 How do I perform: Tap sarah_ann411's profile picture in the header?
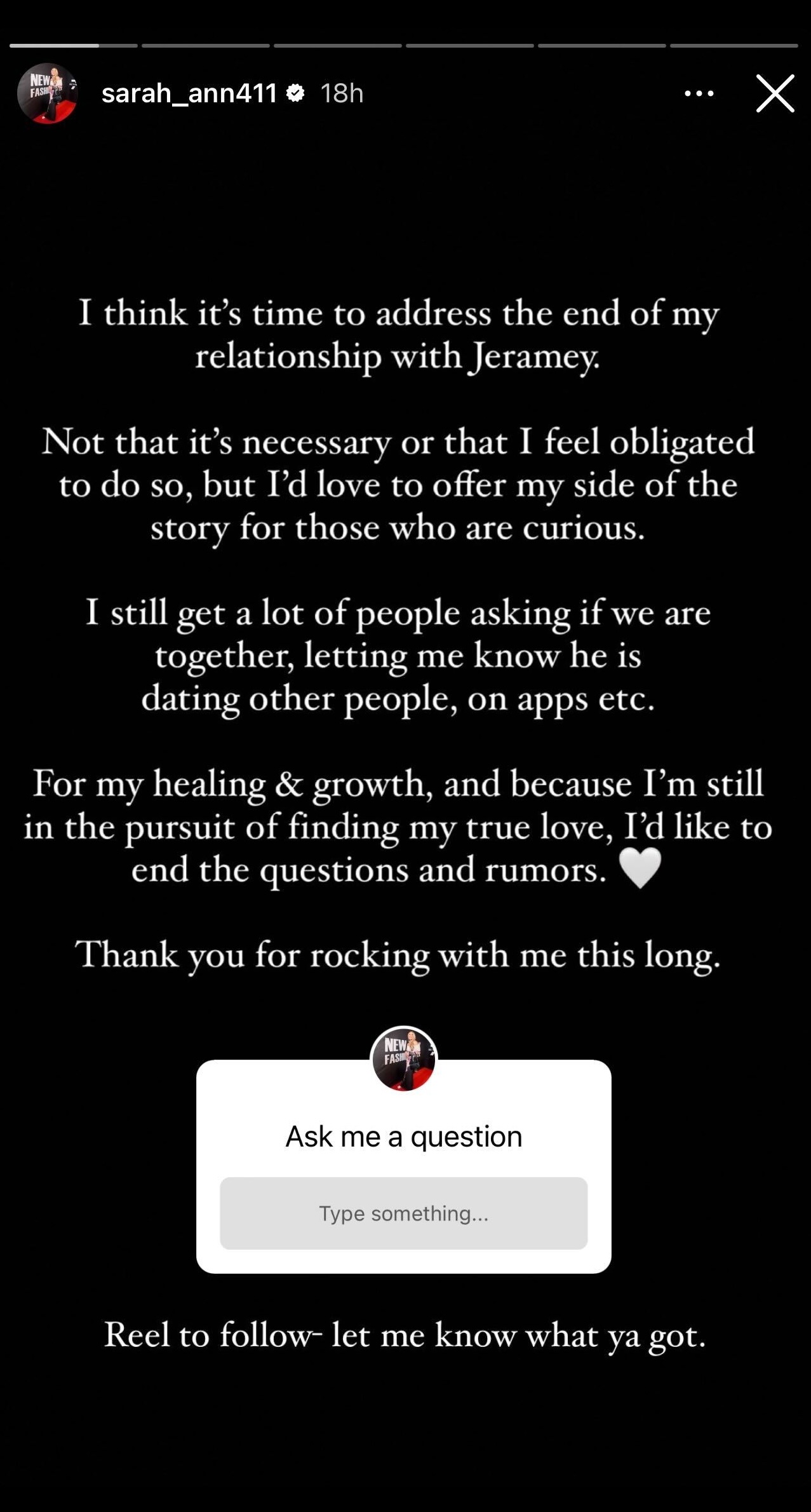pos(48,93)
